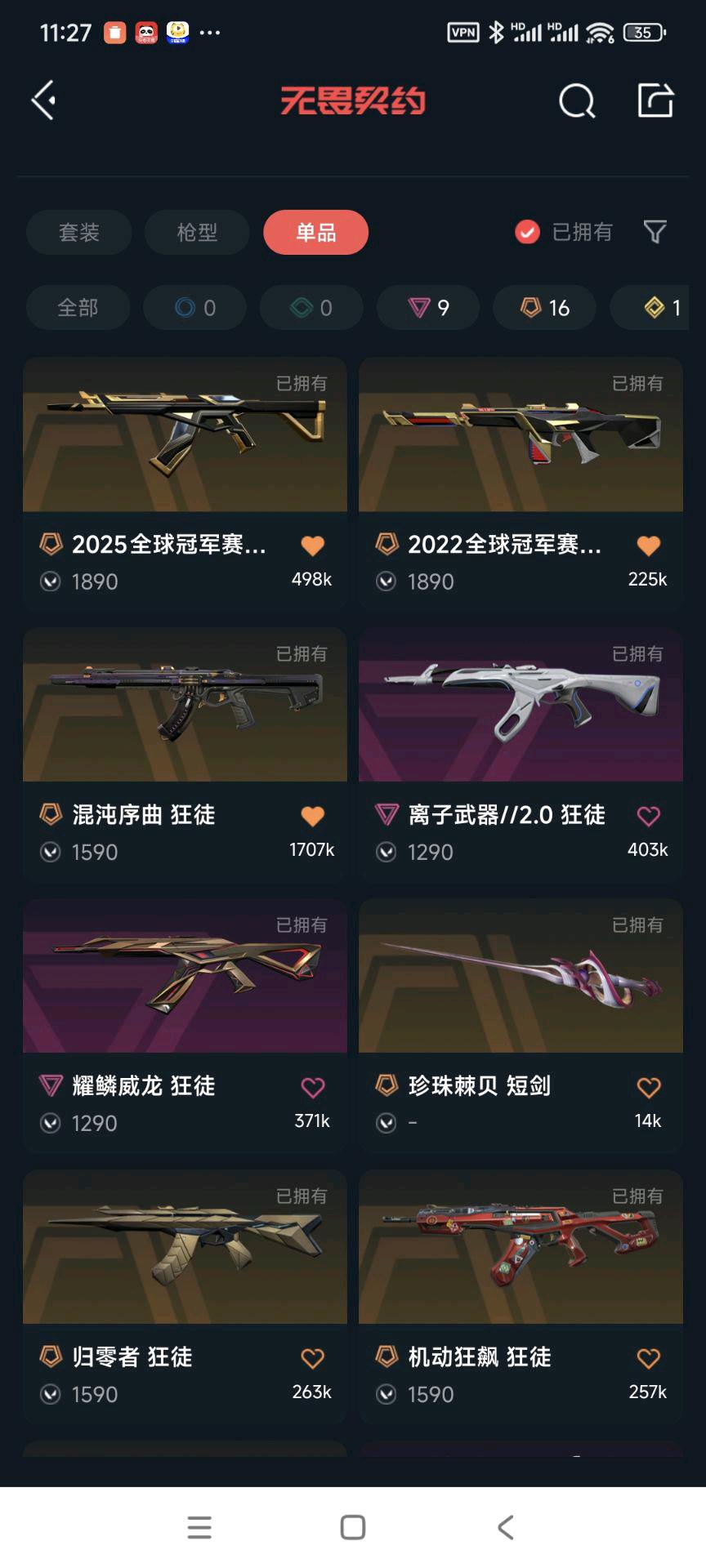Open the filter funnel icon
This screenshot has width=706, height=1568.
coord(655,232)
